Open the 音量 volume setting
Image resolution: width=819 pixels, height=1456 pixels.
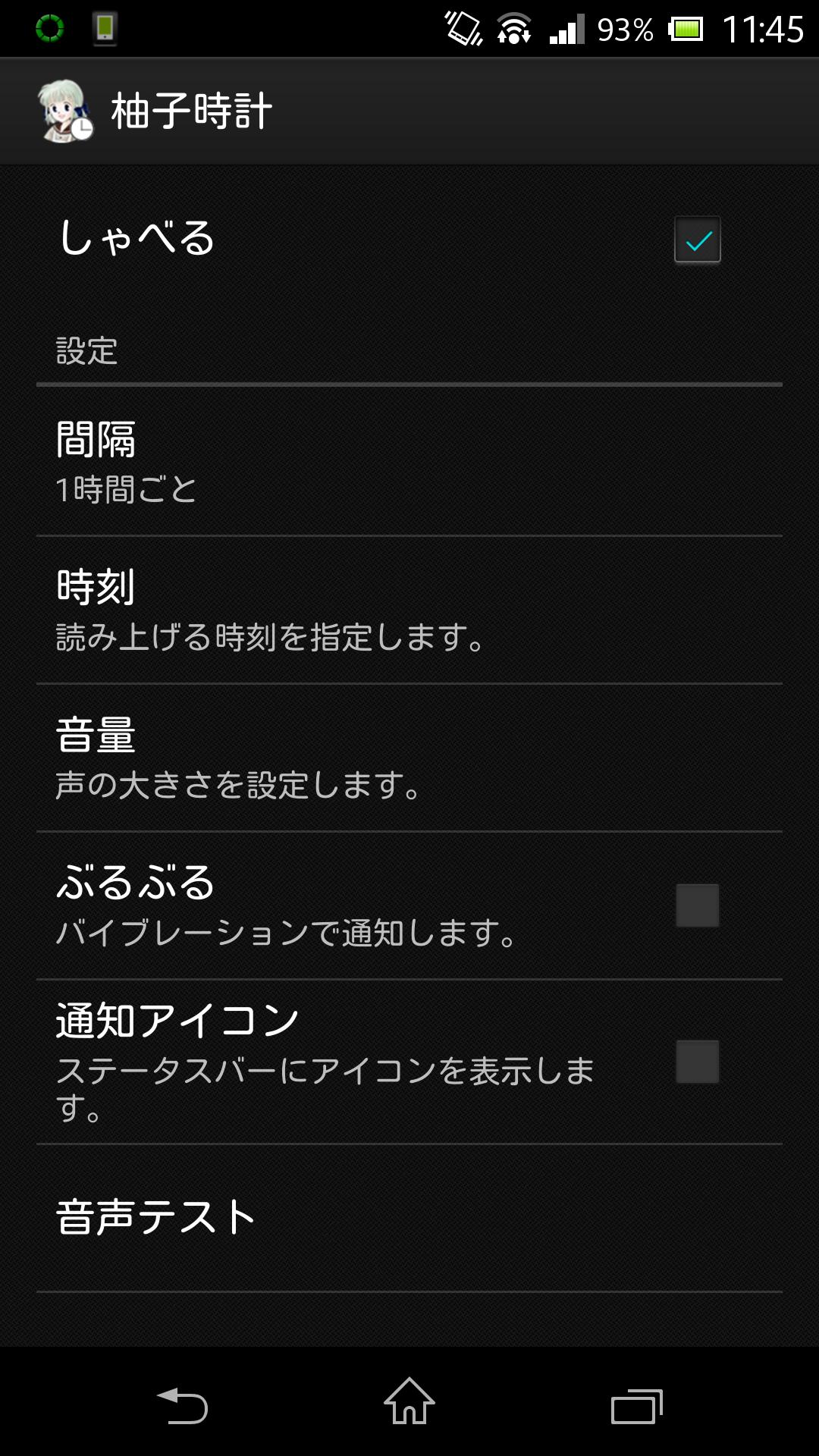click(409, 758)
